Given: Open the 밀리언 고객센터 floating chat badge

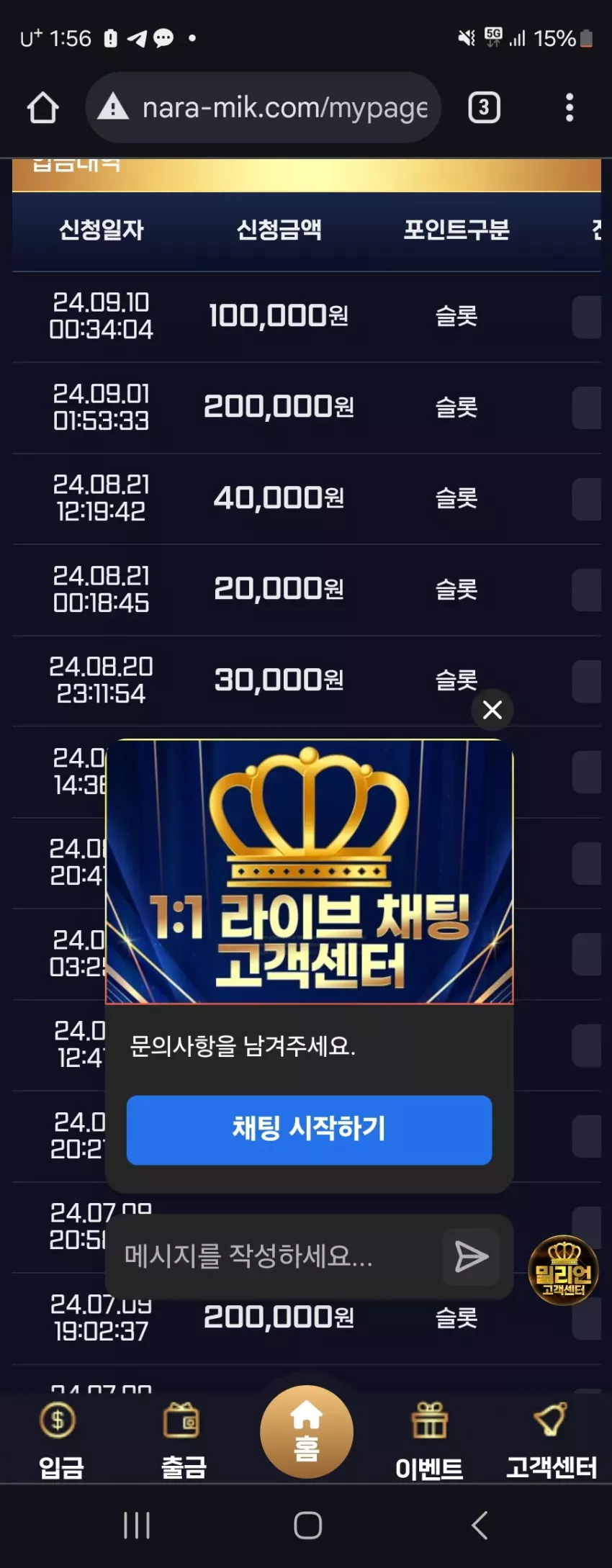Looking at the screenshot, I should 563,1270.
